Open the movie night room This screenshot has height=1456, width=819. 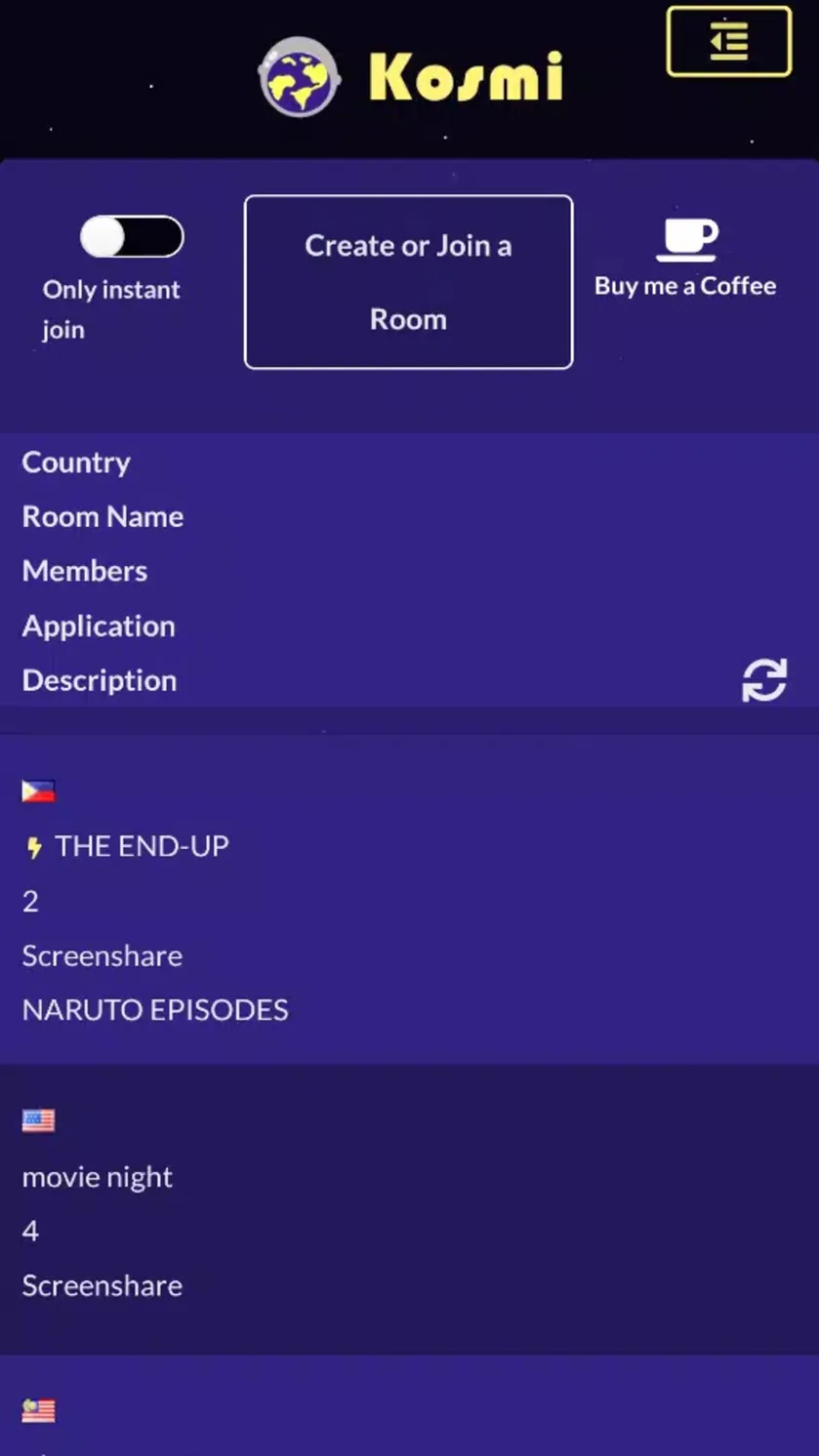click(x=410, y=1209)
